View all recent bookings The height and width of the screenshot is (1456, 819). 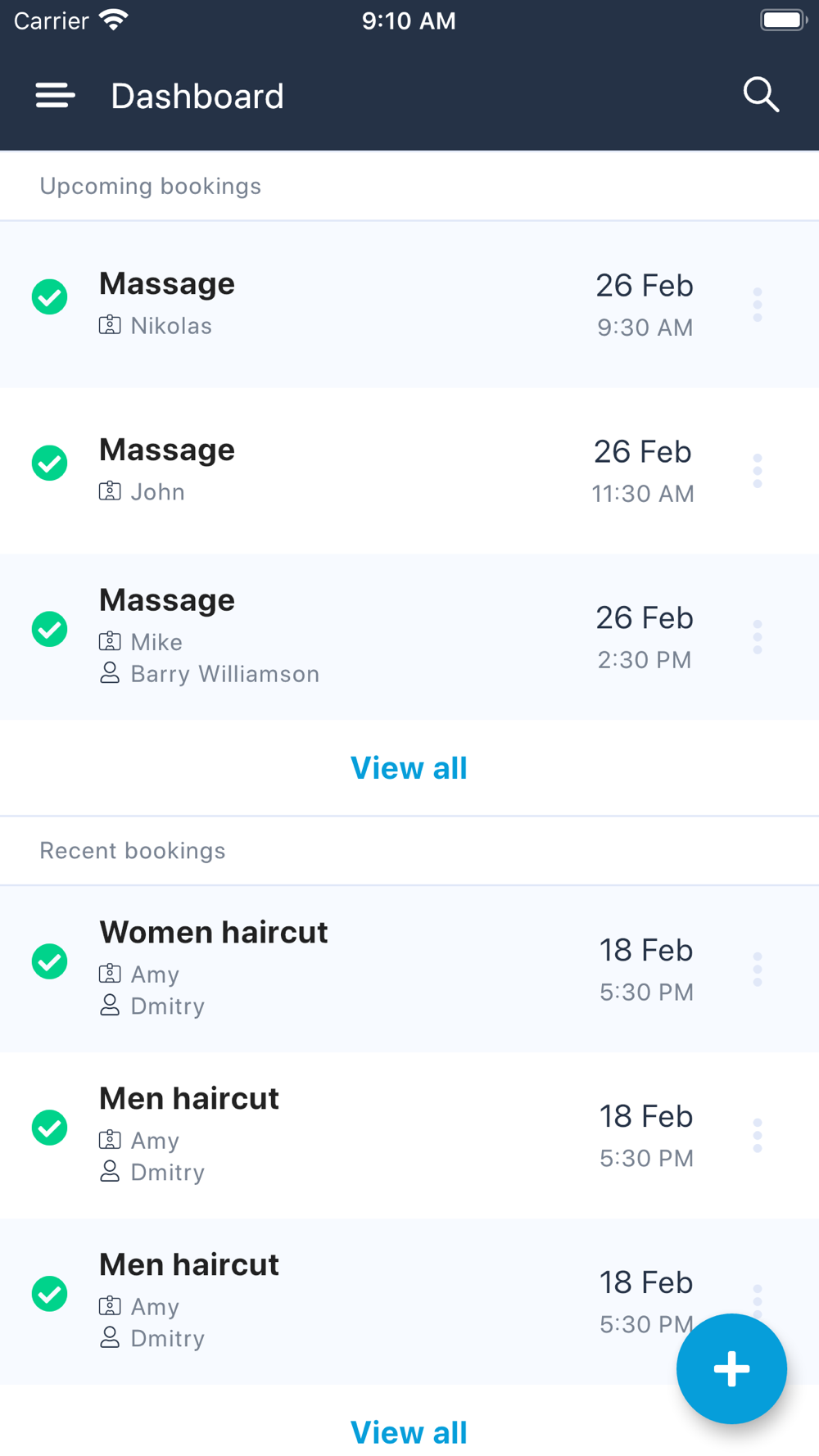[x=409, y=1432]
